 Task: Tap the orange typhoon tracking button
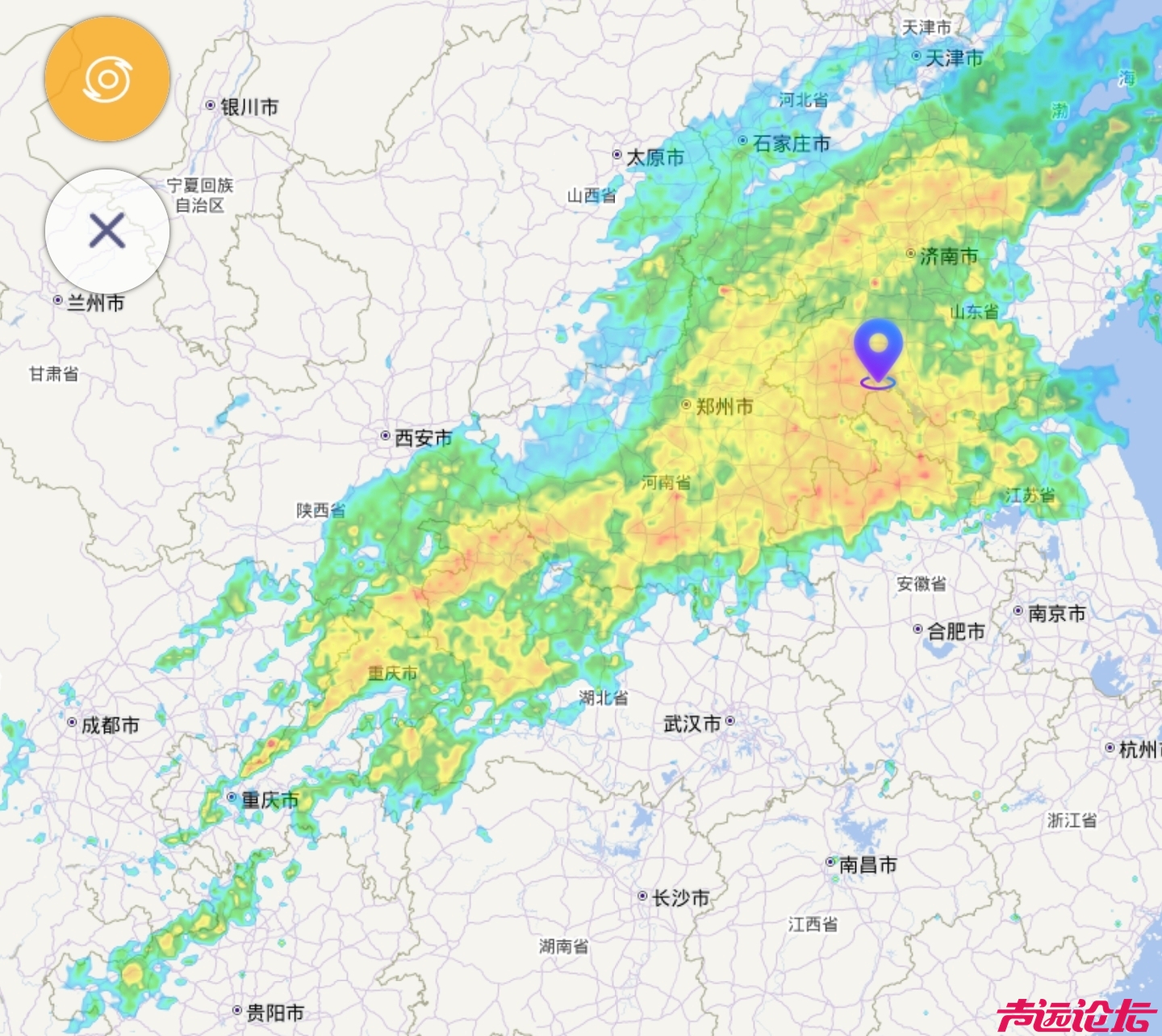(107, 79)
